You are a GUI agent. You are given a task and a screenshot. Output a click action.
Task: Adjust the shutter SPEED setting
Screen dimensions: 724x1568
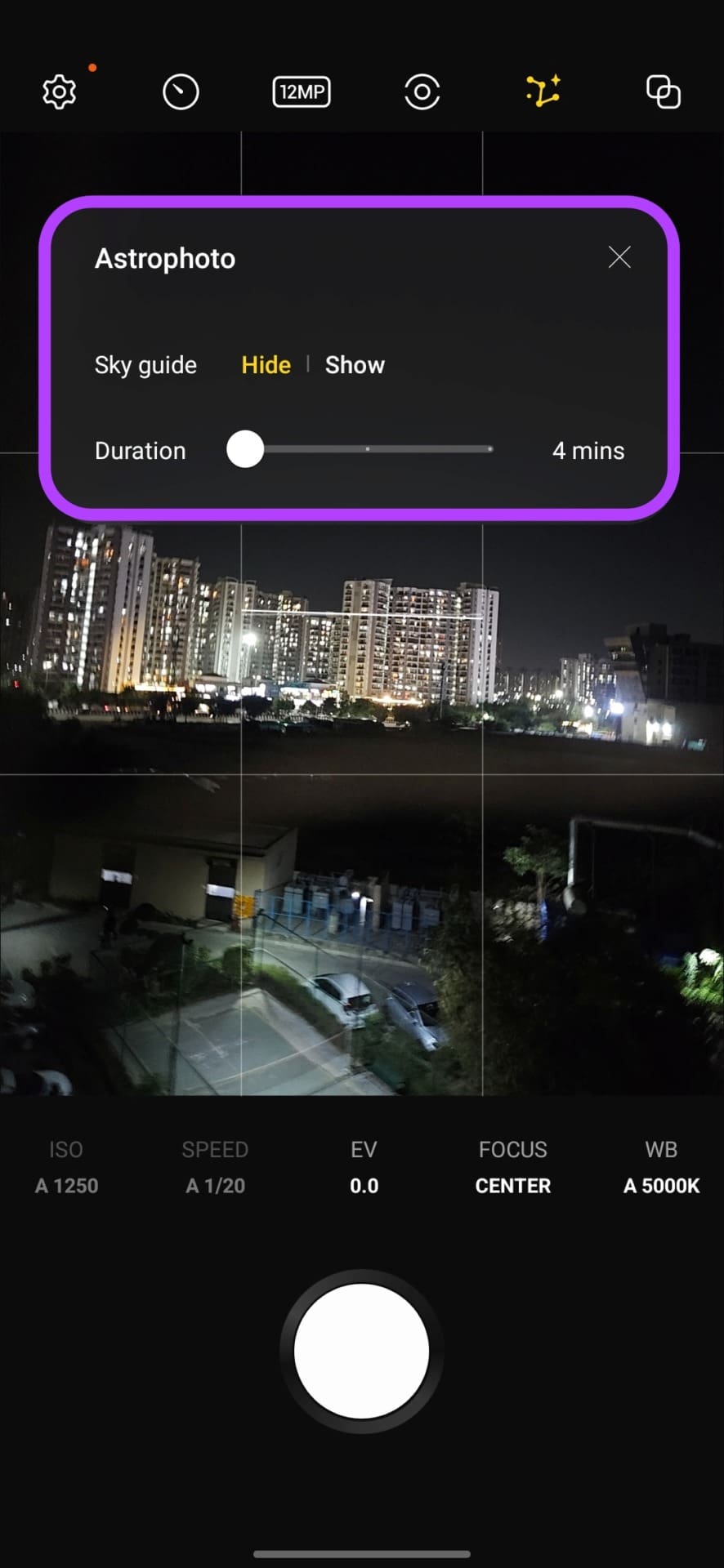[215, 1167]
